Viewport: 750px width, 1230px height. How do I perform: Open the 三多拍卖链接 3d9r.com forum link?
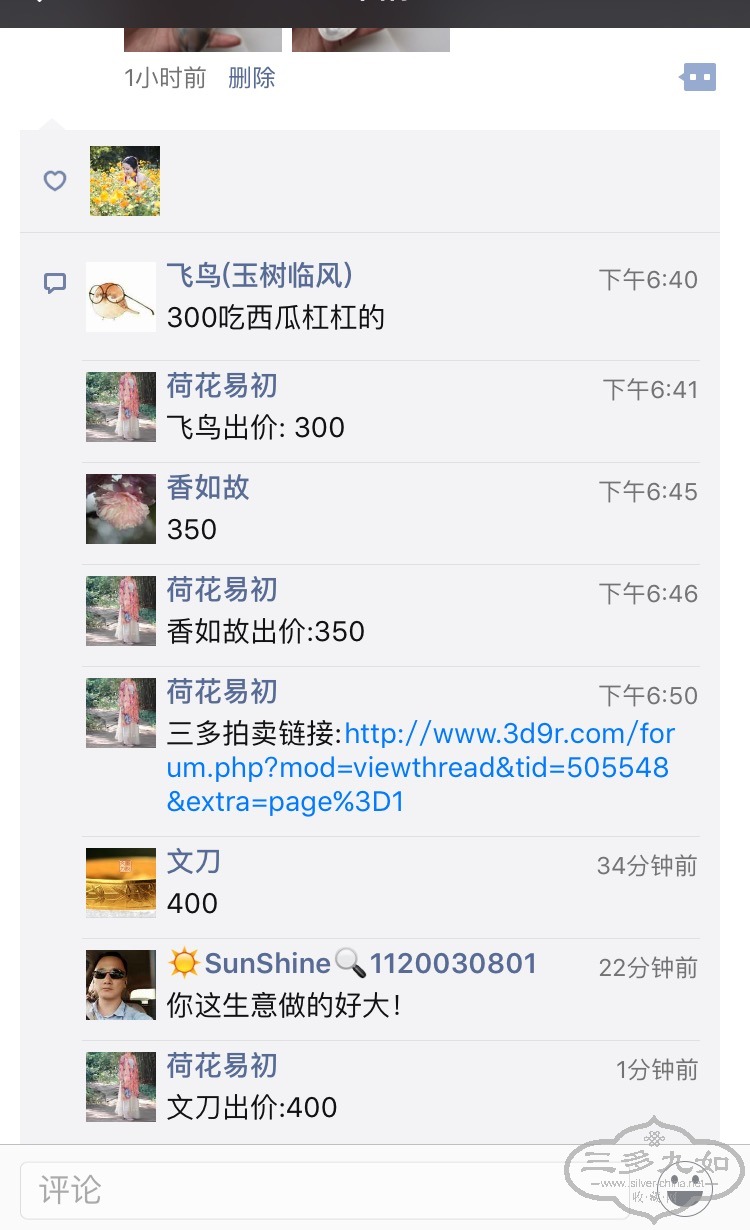[420, 768]
